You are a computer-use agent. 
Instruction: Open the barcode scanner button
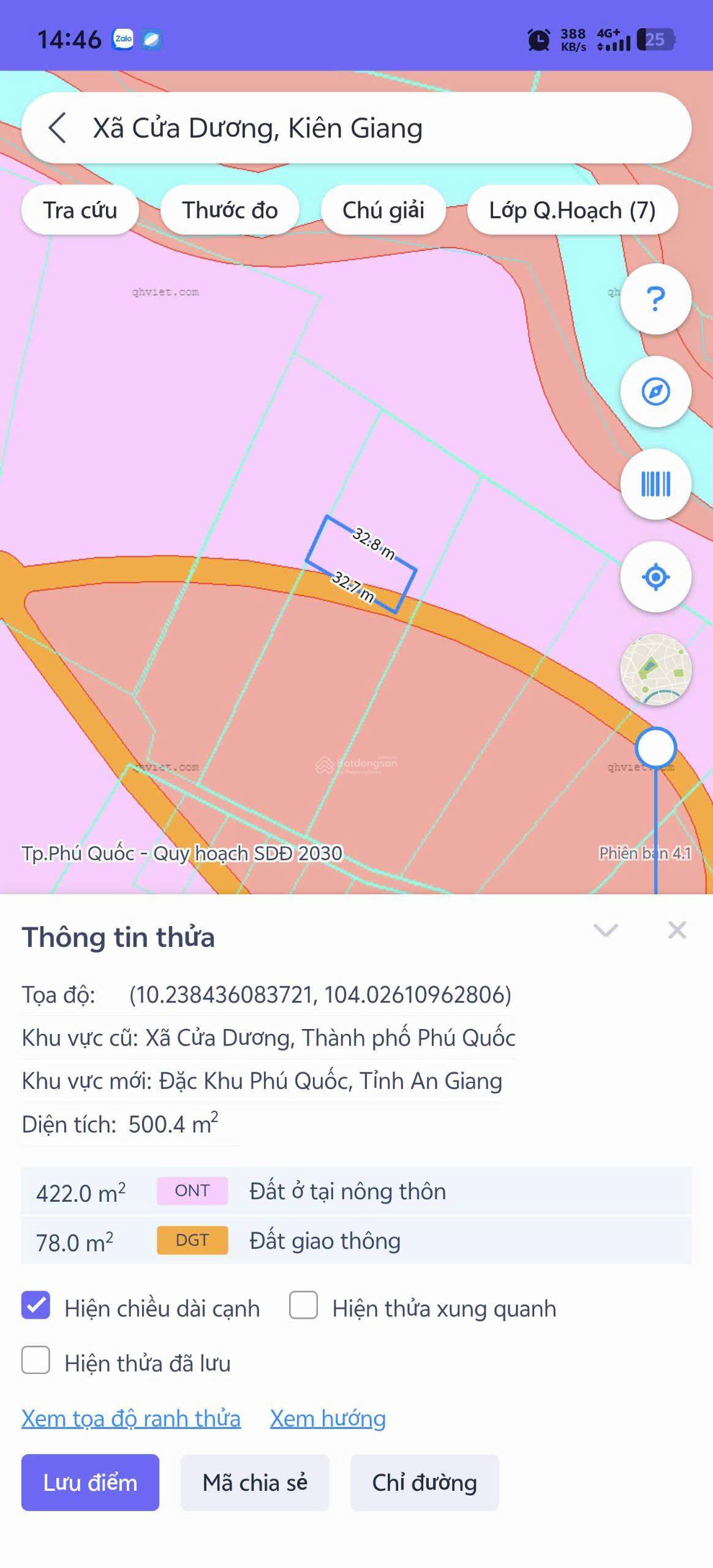[x=655, y=484]
